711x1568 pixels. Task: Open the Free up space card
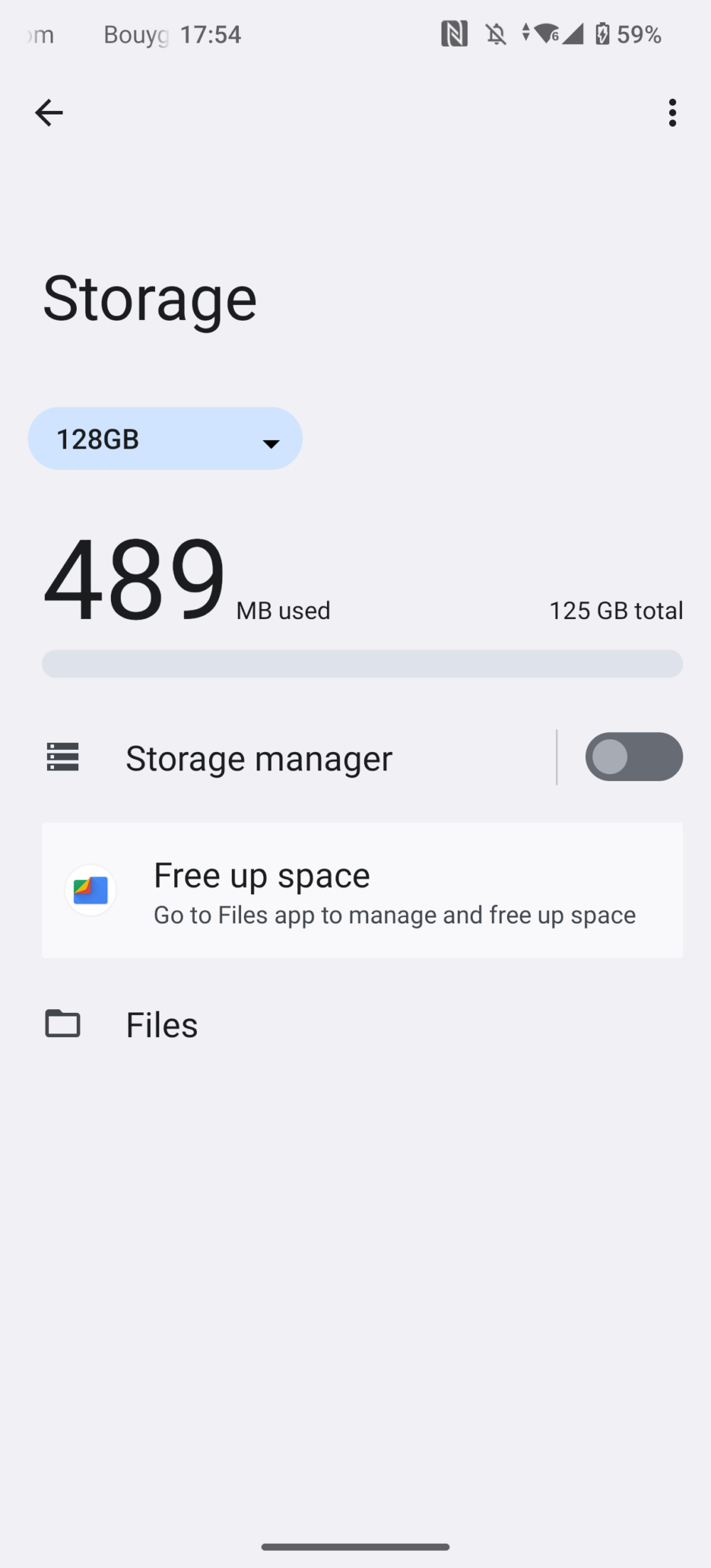(x=363, y=890)
